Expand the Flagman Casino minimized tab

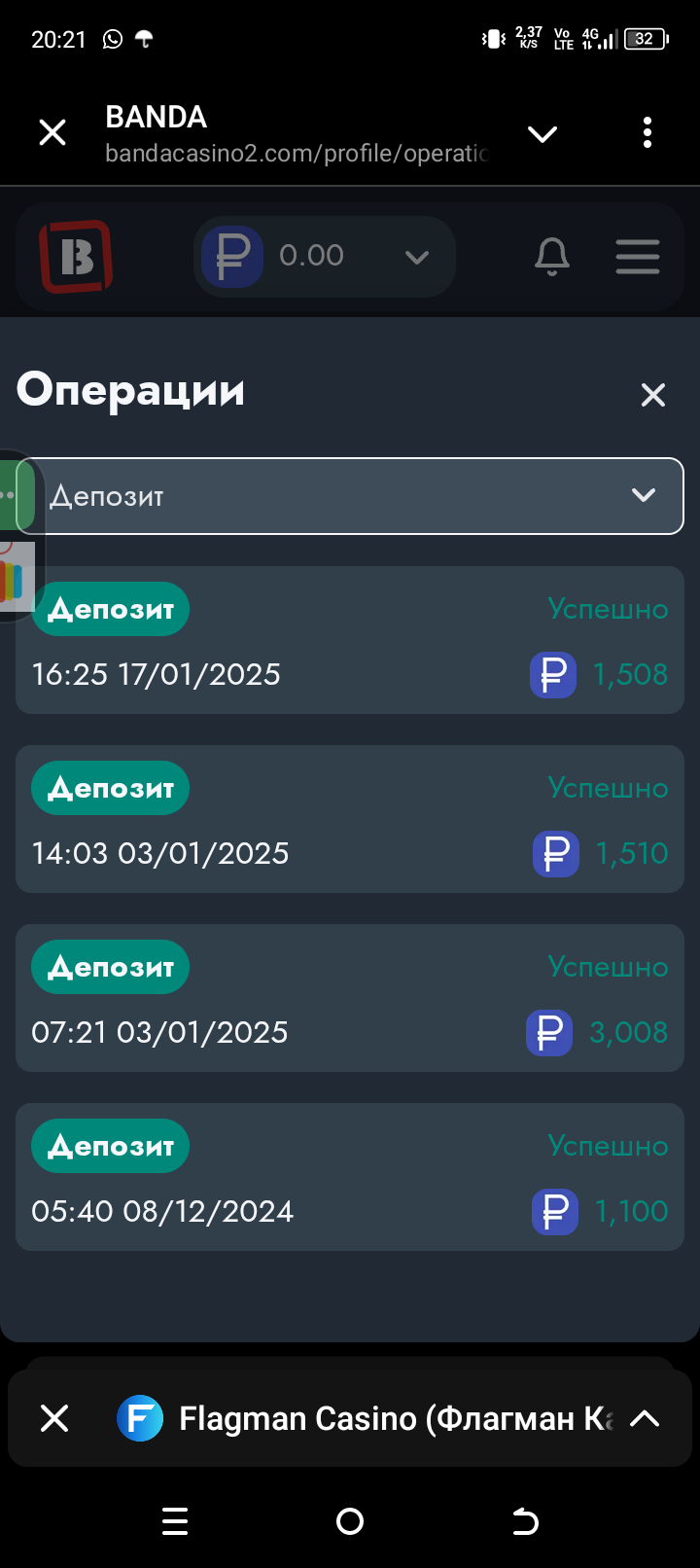coord(645,1418)
